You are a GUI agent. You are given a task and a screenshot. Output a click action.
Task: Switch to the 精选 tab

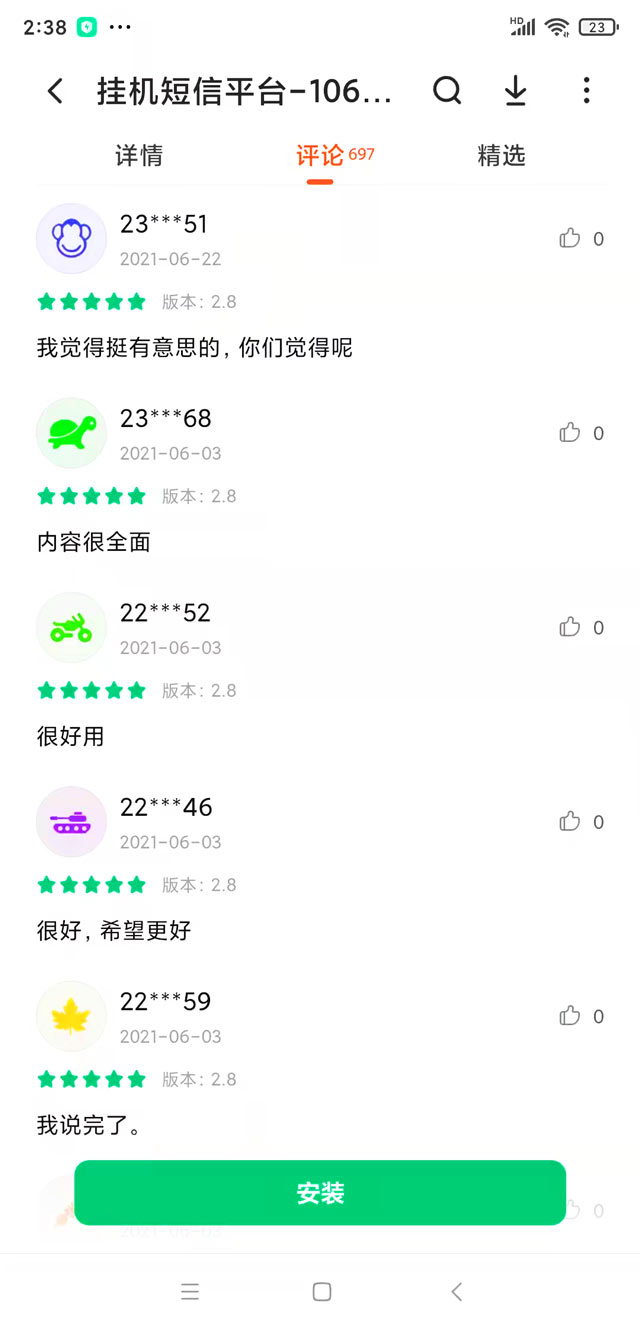click(x=501, y=156)
